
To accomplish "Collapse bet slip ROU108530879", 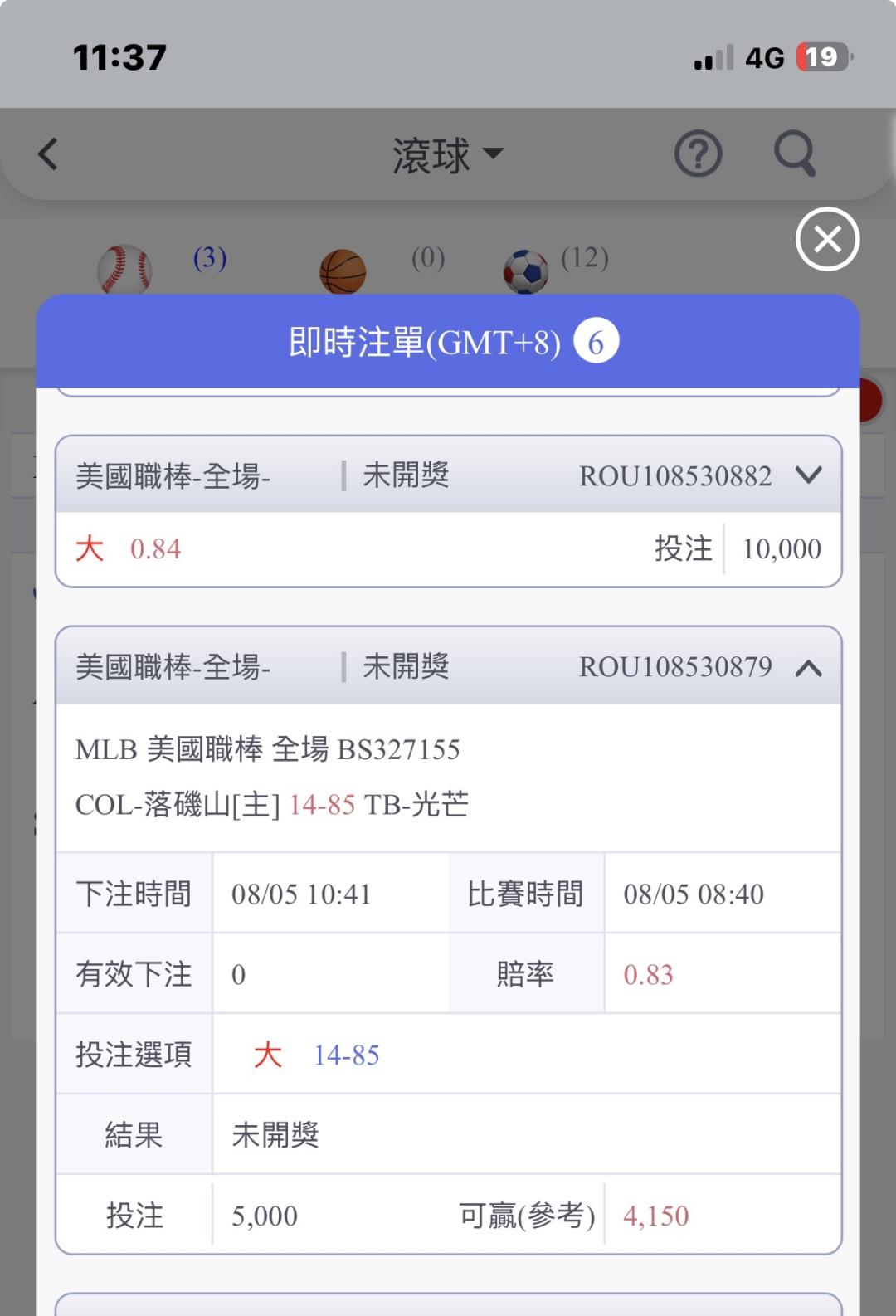I will pyautogui.click(x=808, y=667).
